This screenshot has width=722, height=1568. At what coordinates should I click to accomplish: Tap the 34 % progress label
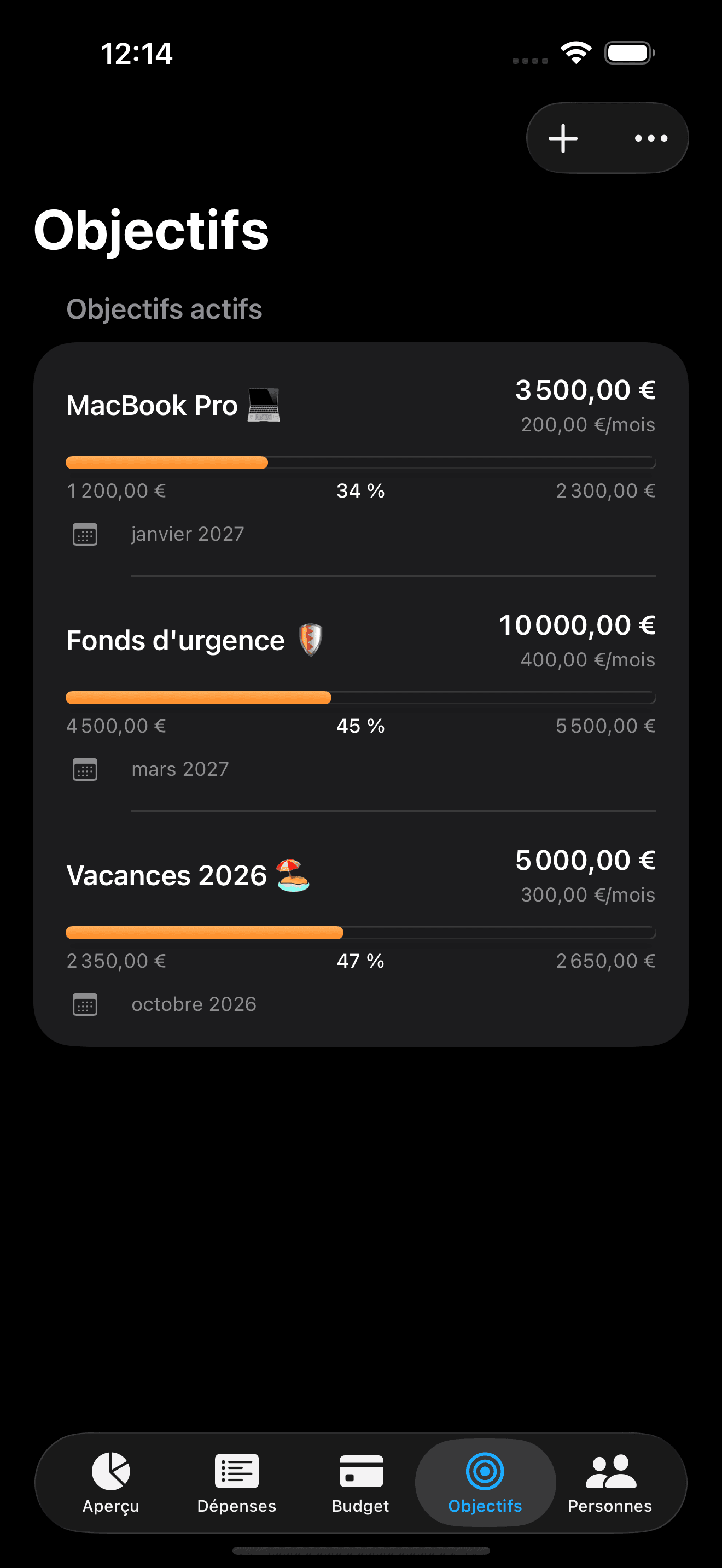360,490
